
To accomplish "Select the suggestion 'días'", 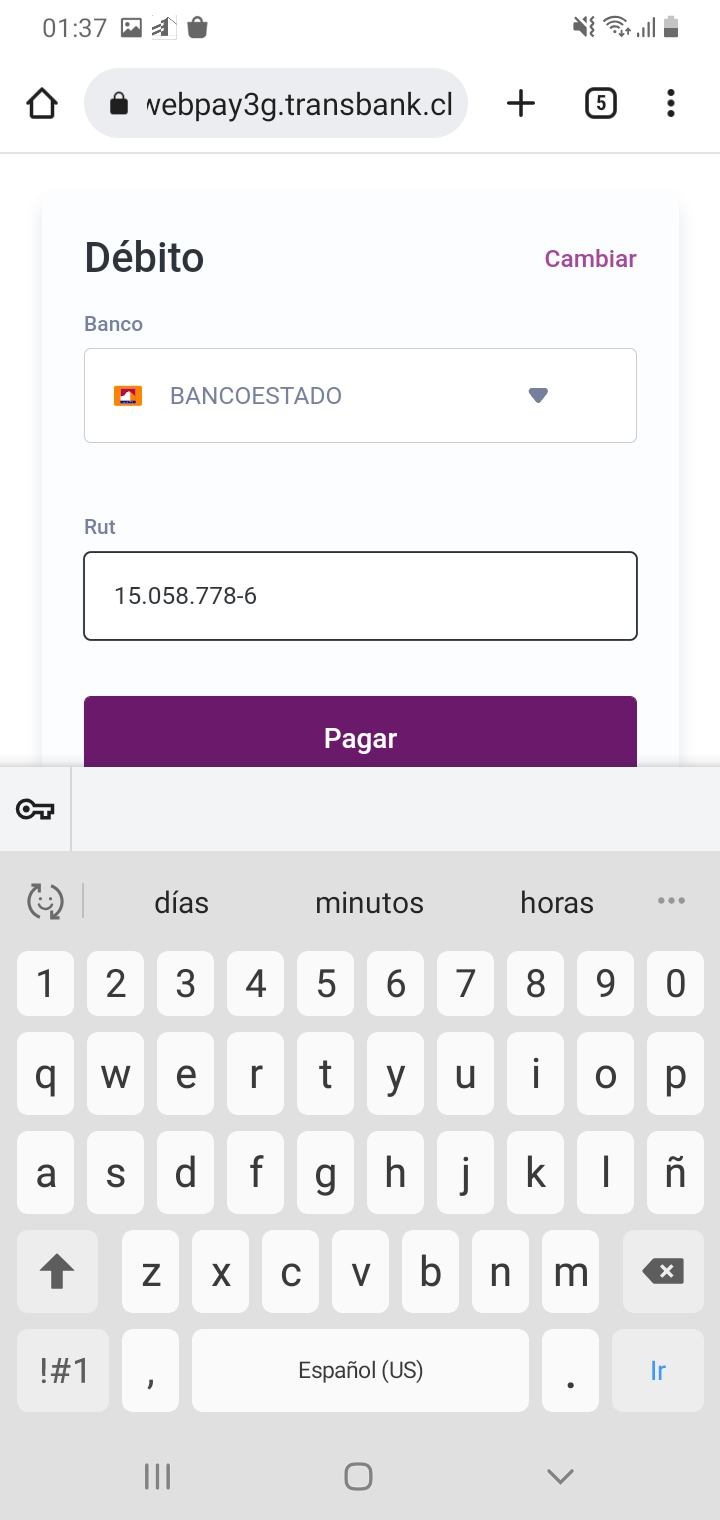I will click(x=181, y=902).
